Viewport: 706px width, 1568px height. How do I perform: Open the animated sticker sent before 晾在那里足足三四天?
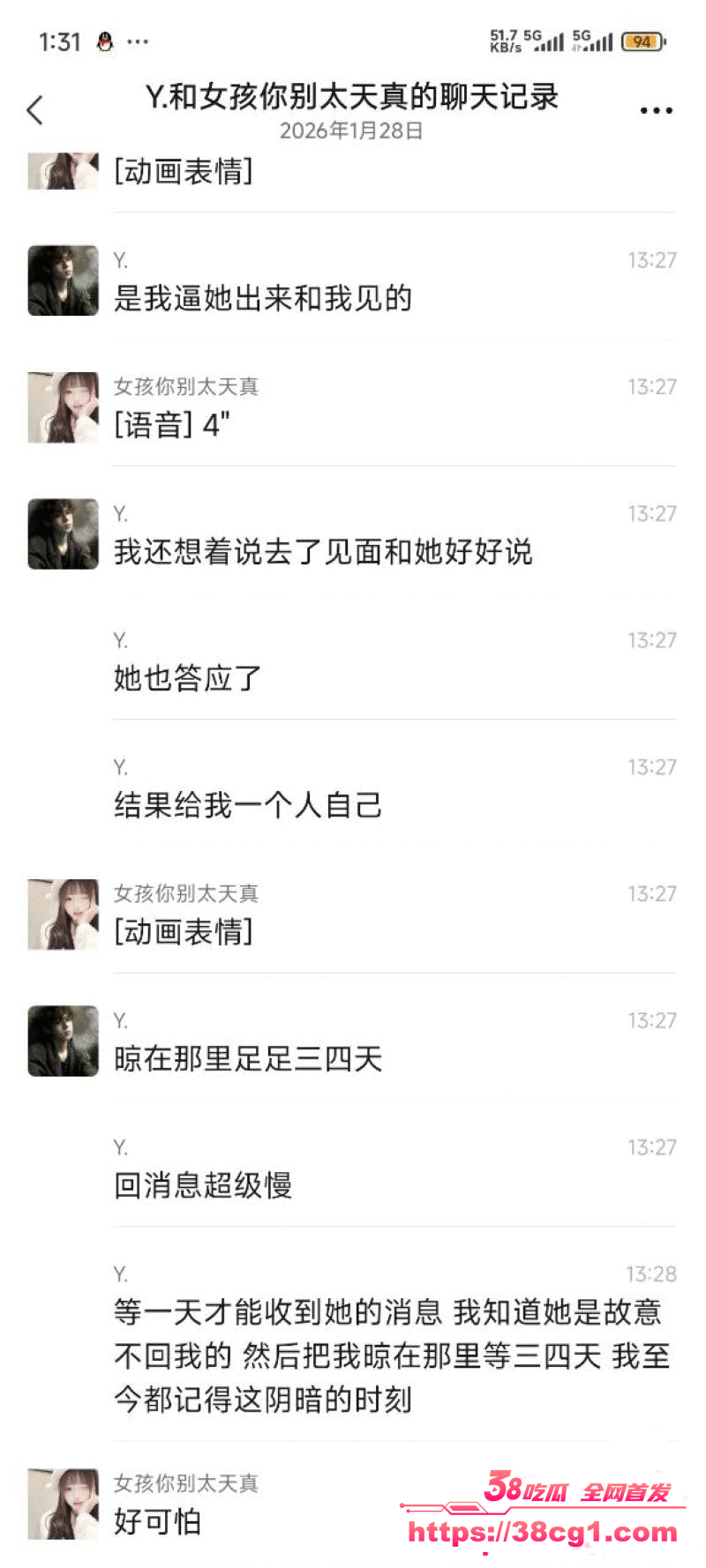(x=184, y=932)
